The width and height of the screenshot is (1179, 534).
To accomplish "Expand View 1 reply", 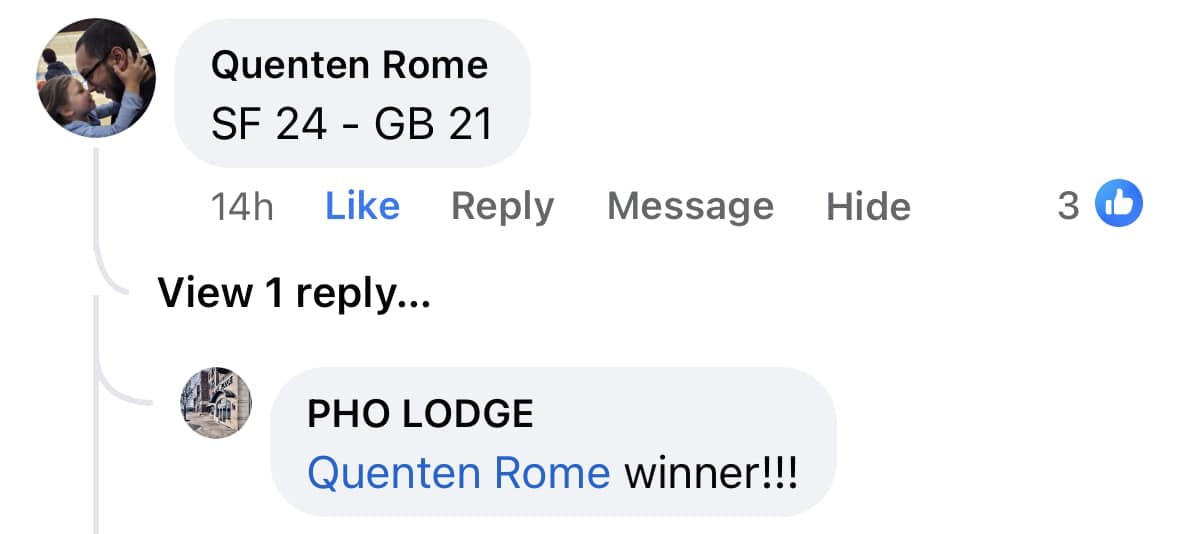I will tap(293, 293).
